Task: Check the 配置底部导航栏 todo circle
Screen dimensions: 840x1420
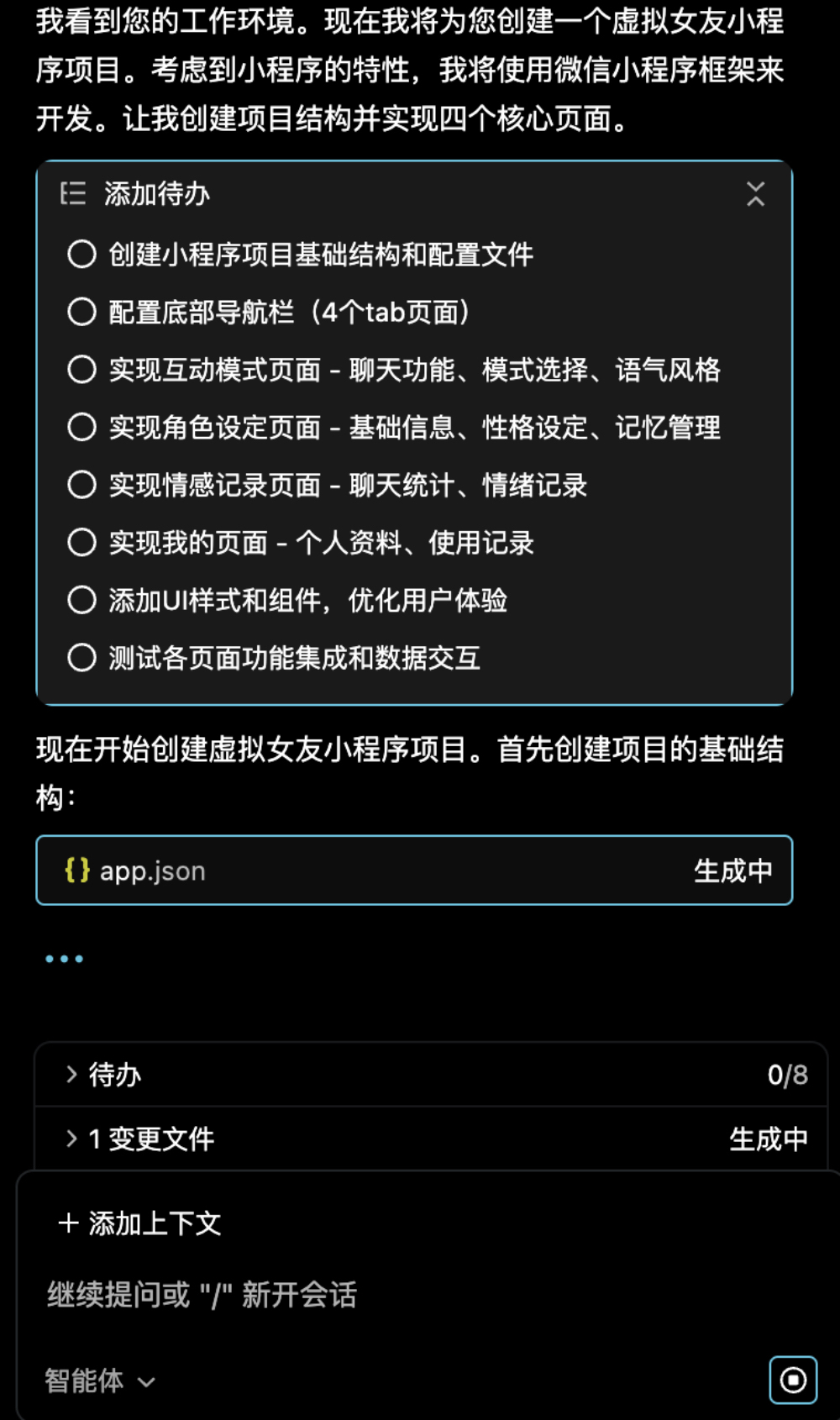Action: coord(81,312)
